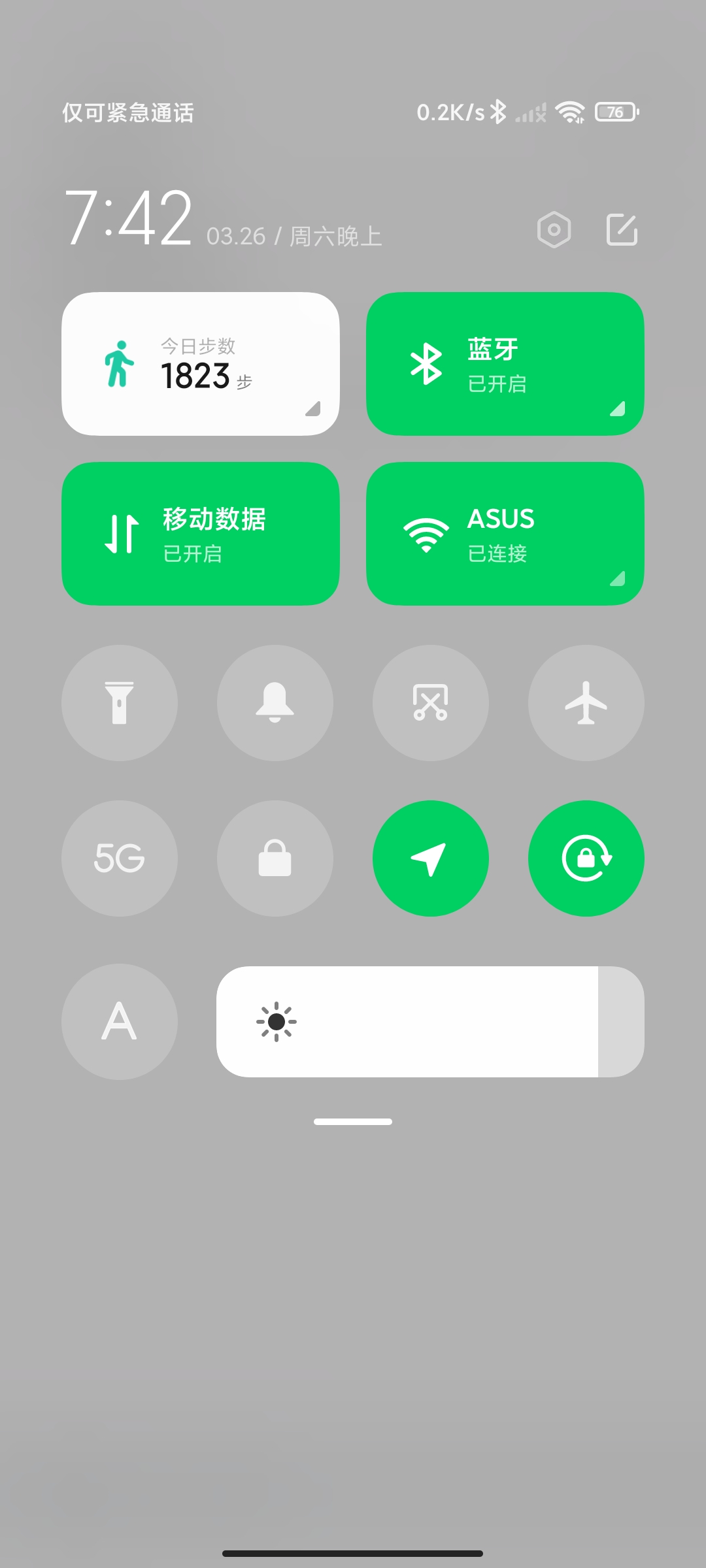This screenshot has width=706, height=1568.
Task: Edit the control center tiles
Action: (622, 229)
